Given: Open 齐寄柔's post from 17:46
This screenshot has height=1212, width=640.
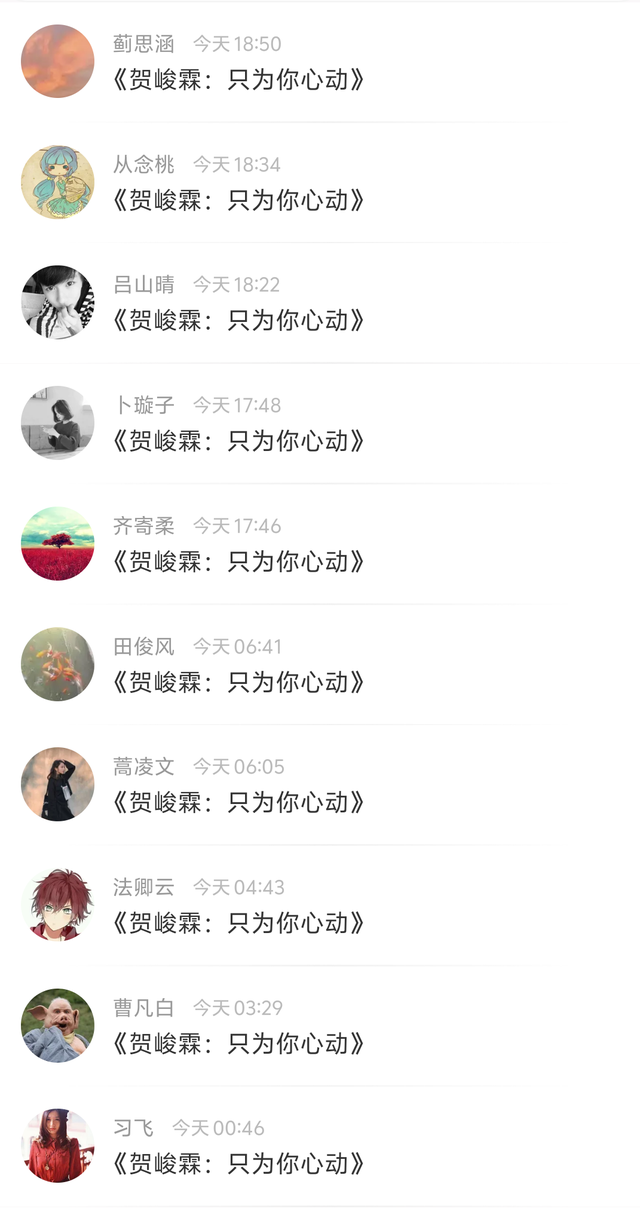Looking at the screenshot, I should 238,562.
